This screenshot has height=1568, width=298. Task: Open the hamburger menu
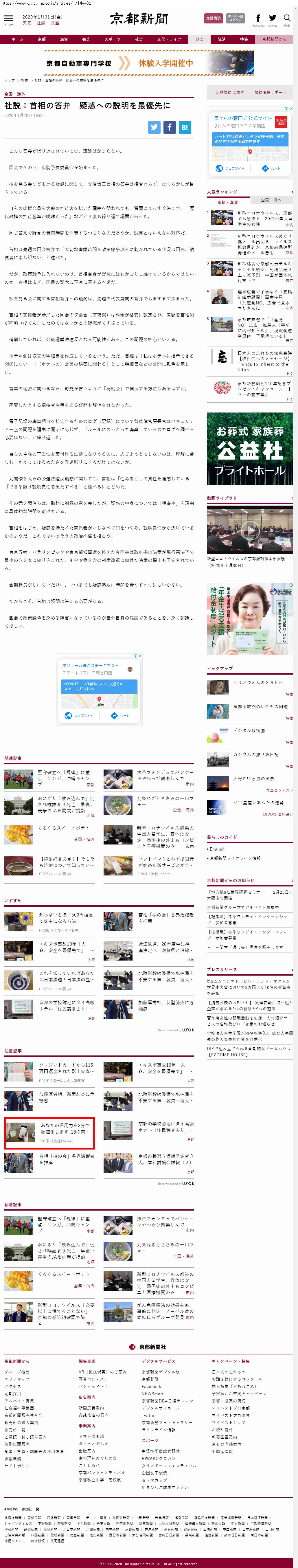tap(8, 19)
